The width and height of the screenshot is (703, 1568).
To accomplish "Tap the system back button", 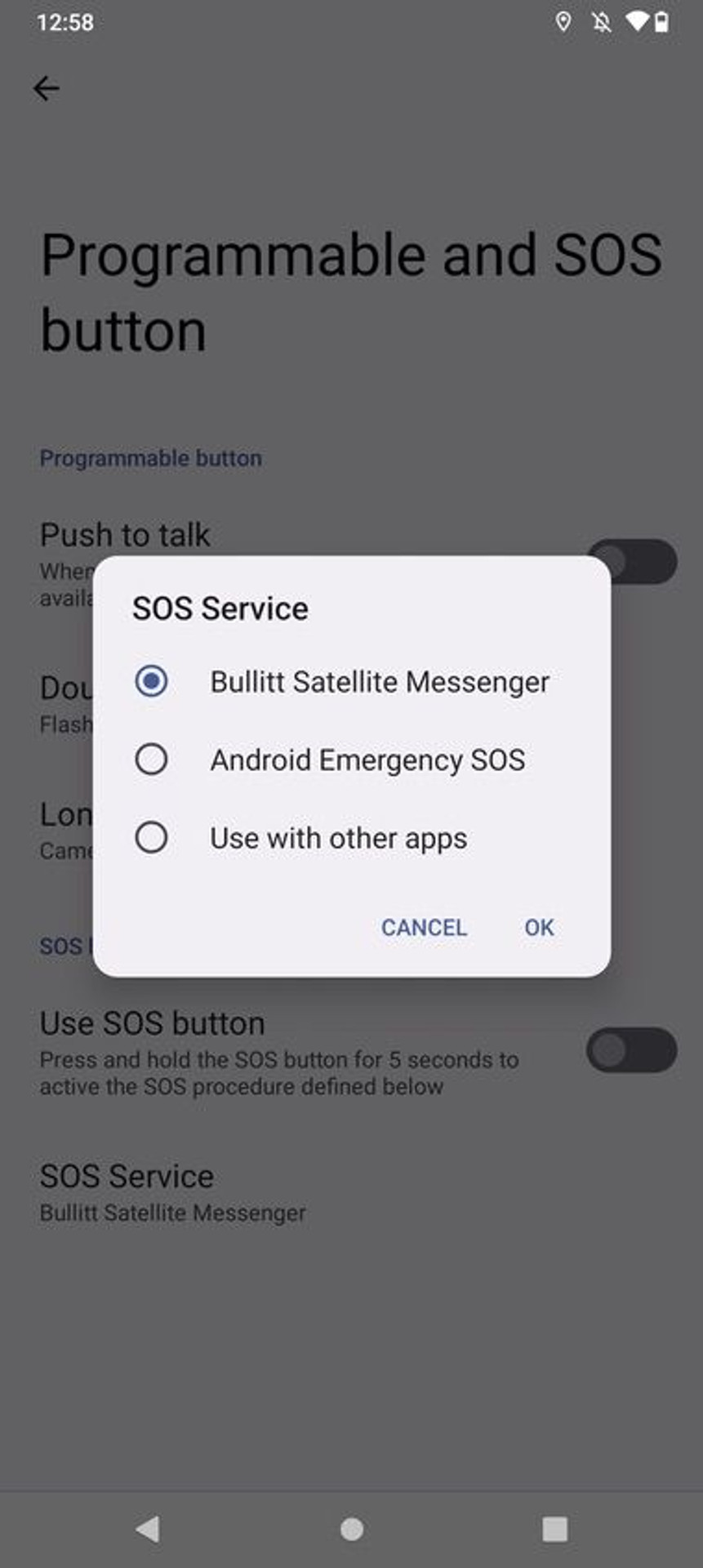I will [148, 1529].
